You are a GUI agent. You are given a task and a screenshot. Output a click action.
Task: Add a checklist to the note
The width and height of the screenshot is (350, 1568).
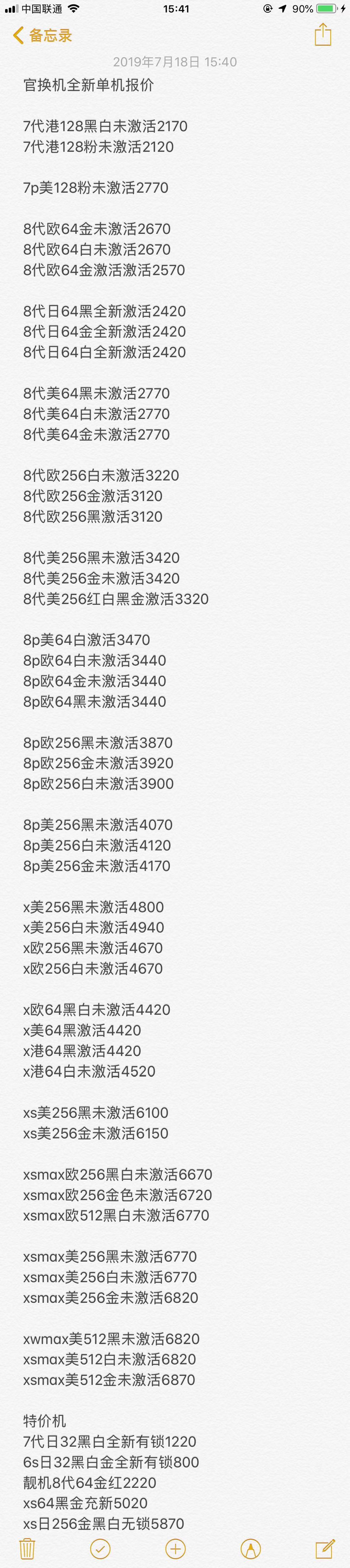tap(101, 1549)
